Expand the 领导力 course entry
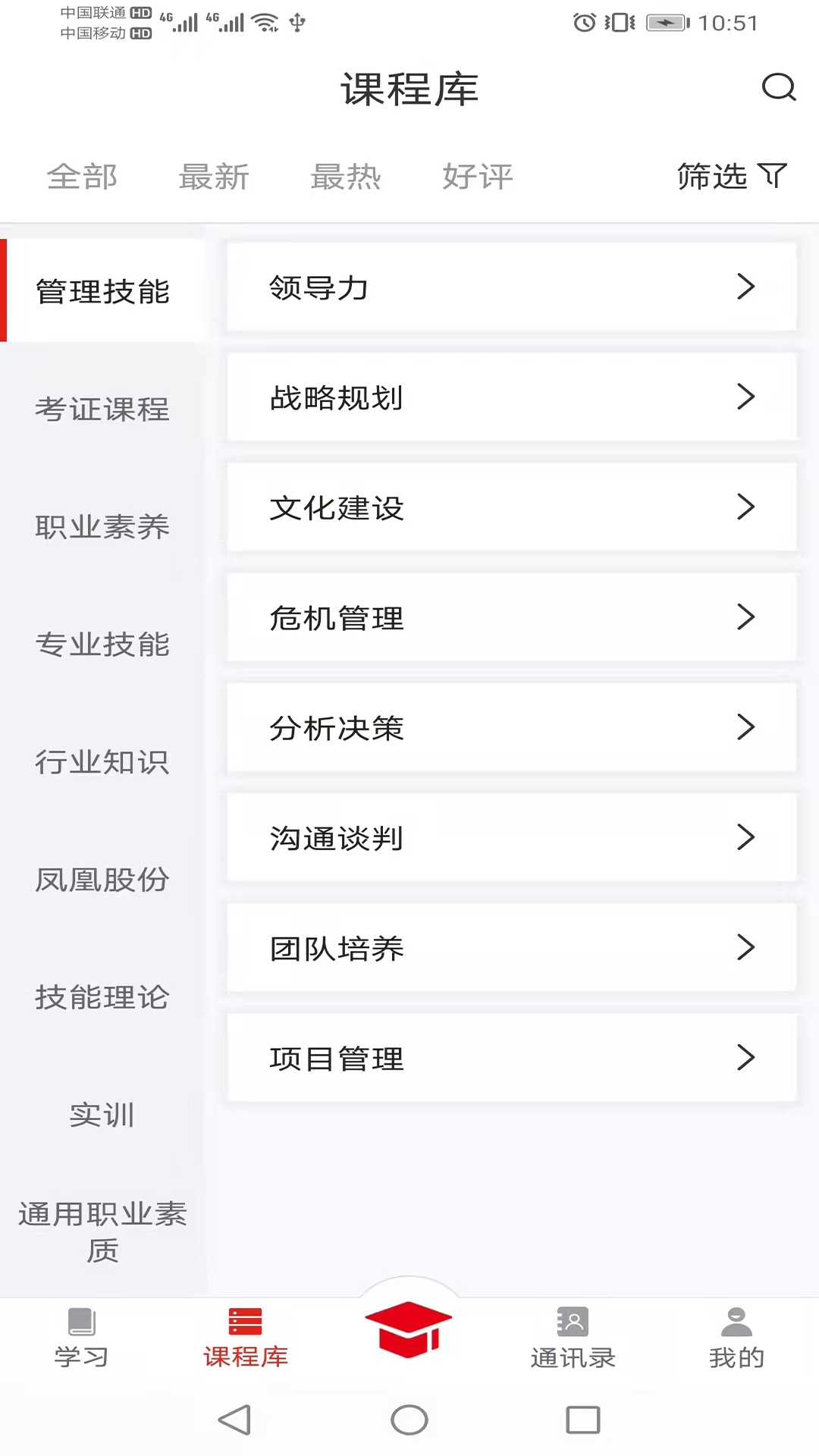The height and width of the screenshot is (1456, 819). tap(745, 287)
